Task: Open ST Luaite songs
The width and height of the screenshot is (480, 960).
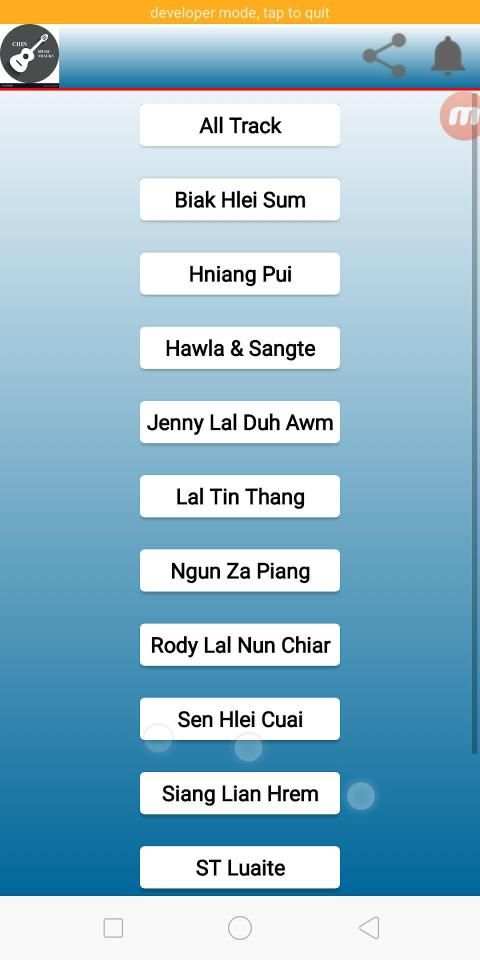Action: 240,868
